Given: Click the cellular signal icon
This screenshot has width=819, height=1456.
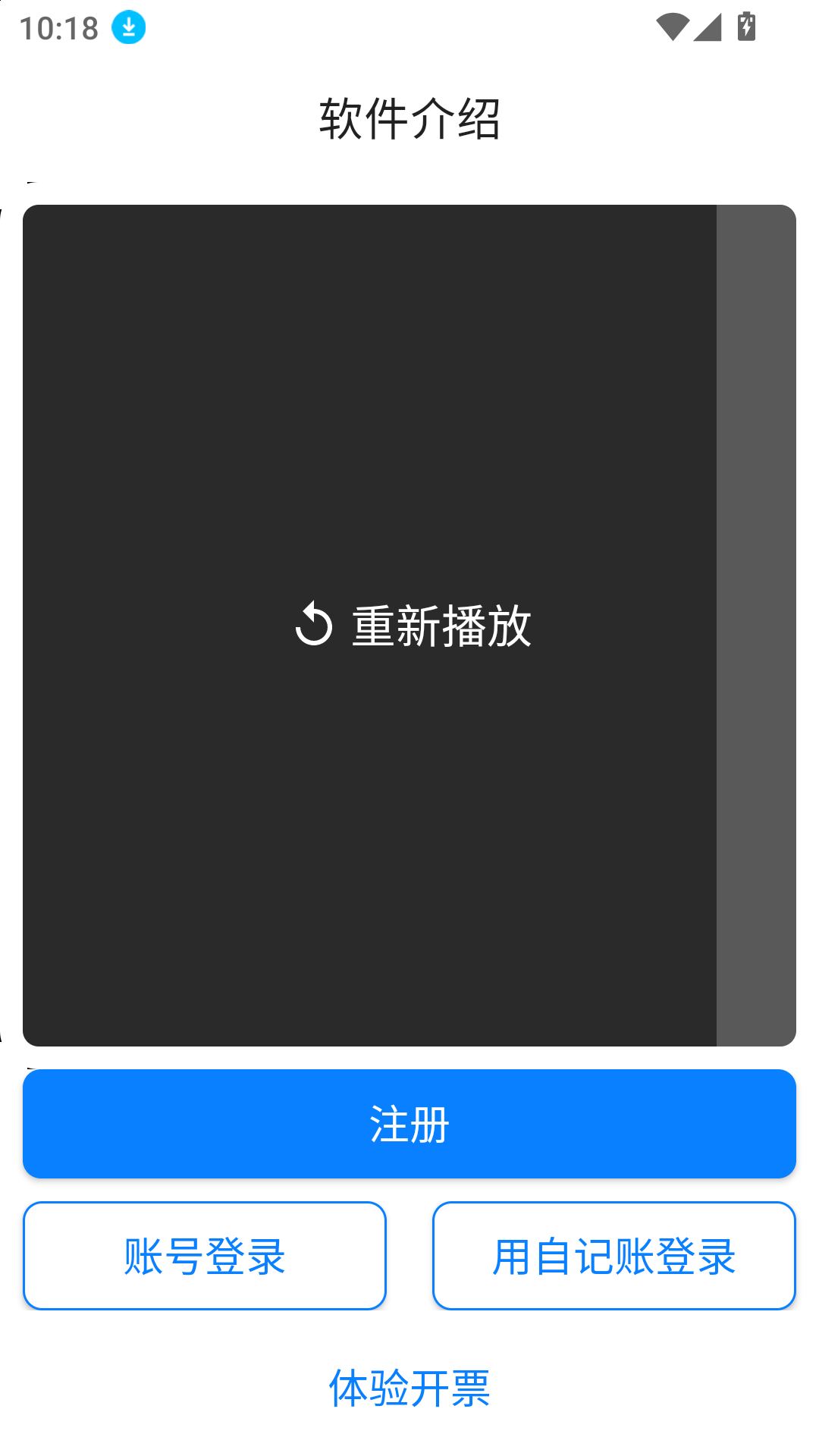Looking at the screenshot, I should pyautogui.click(x=707, y=25).
